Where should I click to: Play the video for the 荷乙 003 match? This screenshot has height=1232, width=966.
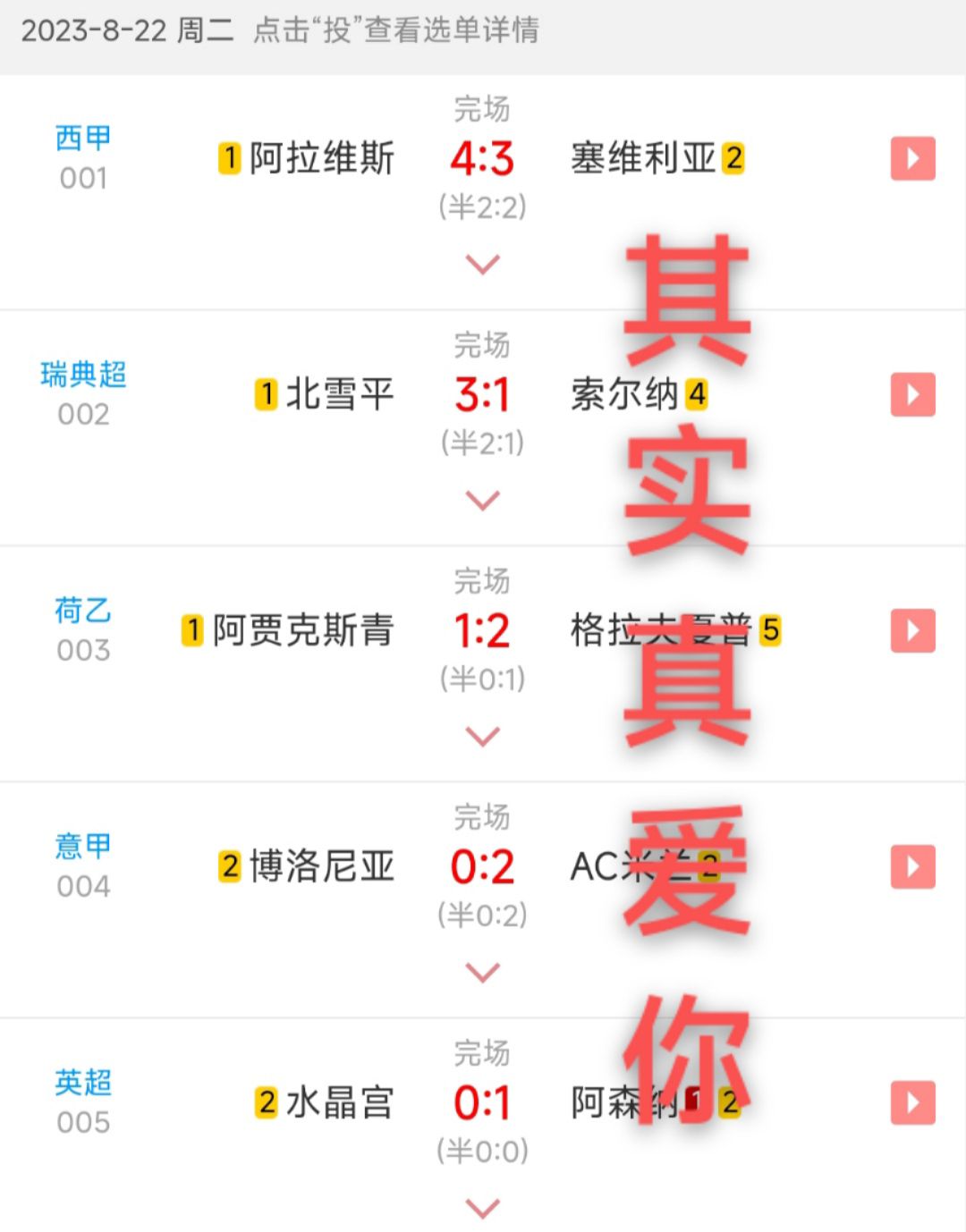[912, 631]
